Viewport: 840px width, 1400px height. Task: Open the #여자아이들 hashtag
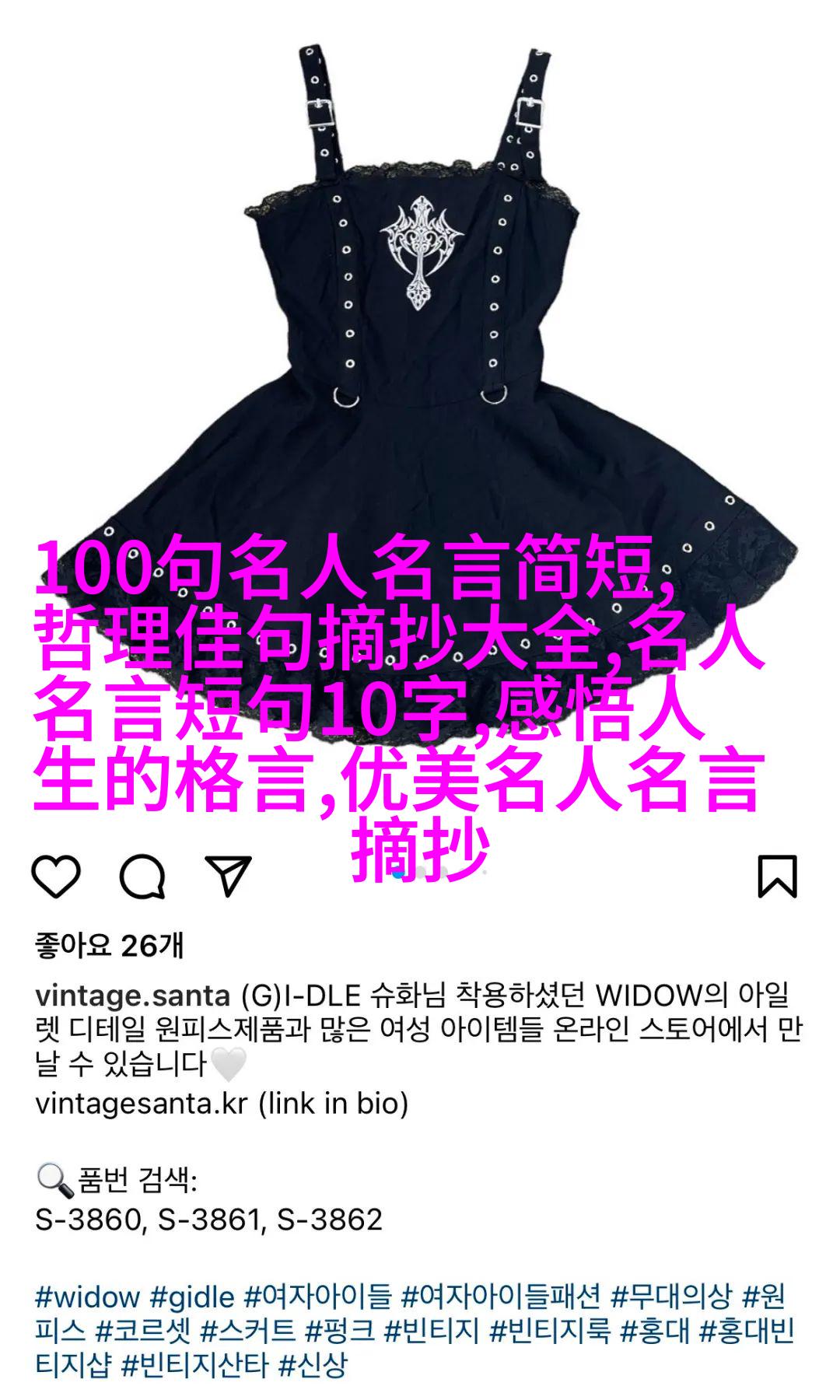318,1297
